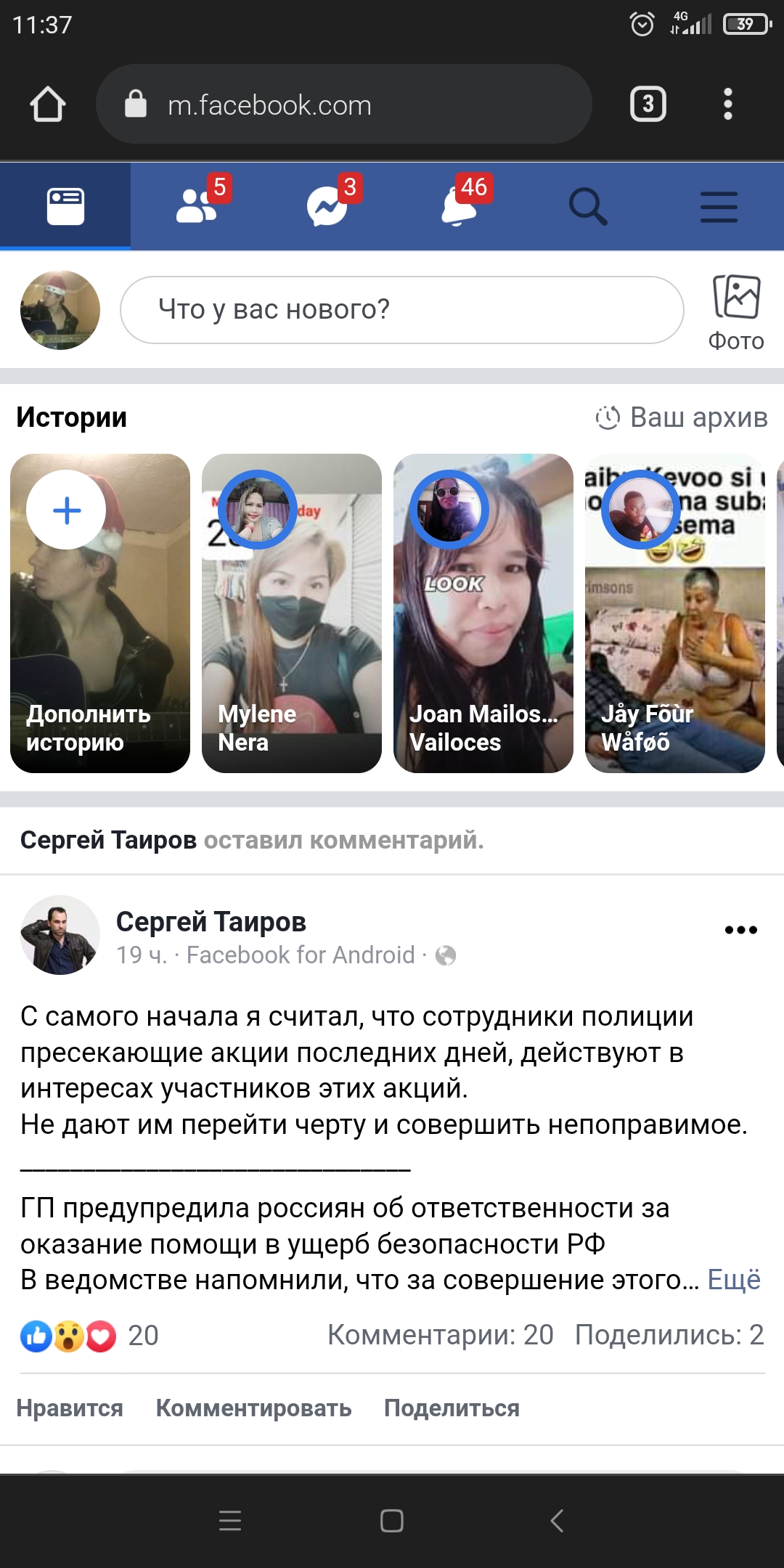Open the hamburger main menu
The height and width of the screenshot is (1568, 784).
(719, 207)
